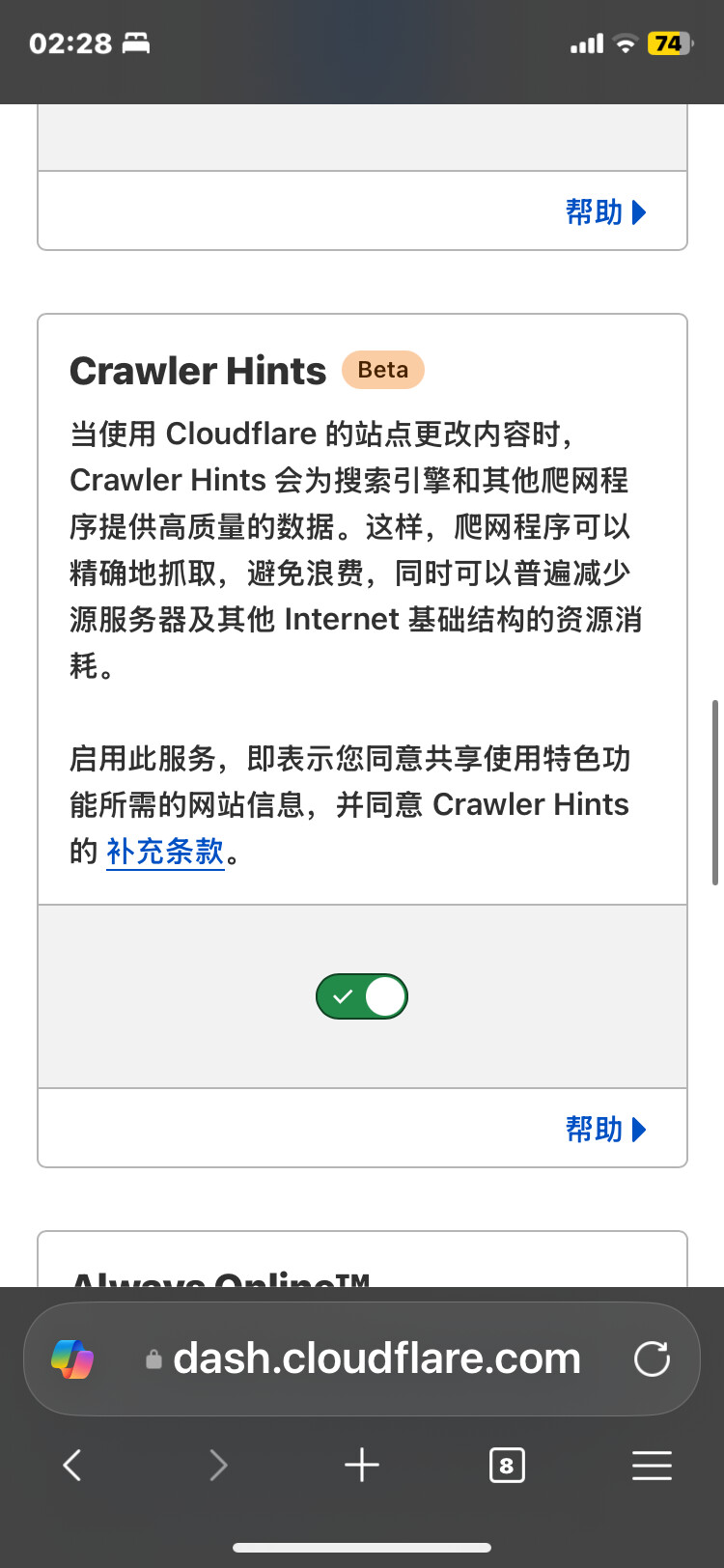
Task: Disable the Crawler Hints toggle
Action: click(362, 996)
